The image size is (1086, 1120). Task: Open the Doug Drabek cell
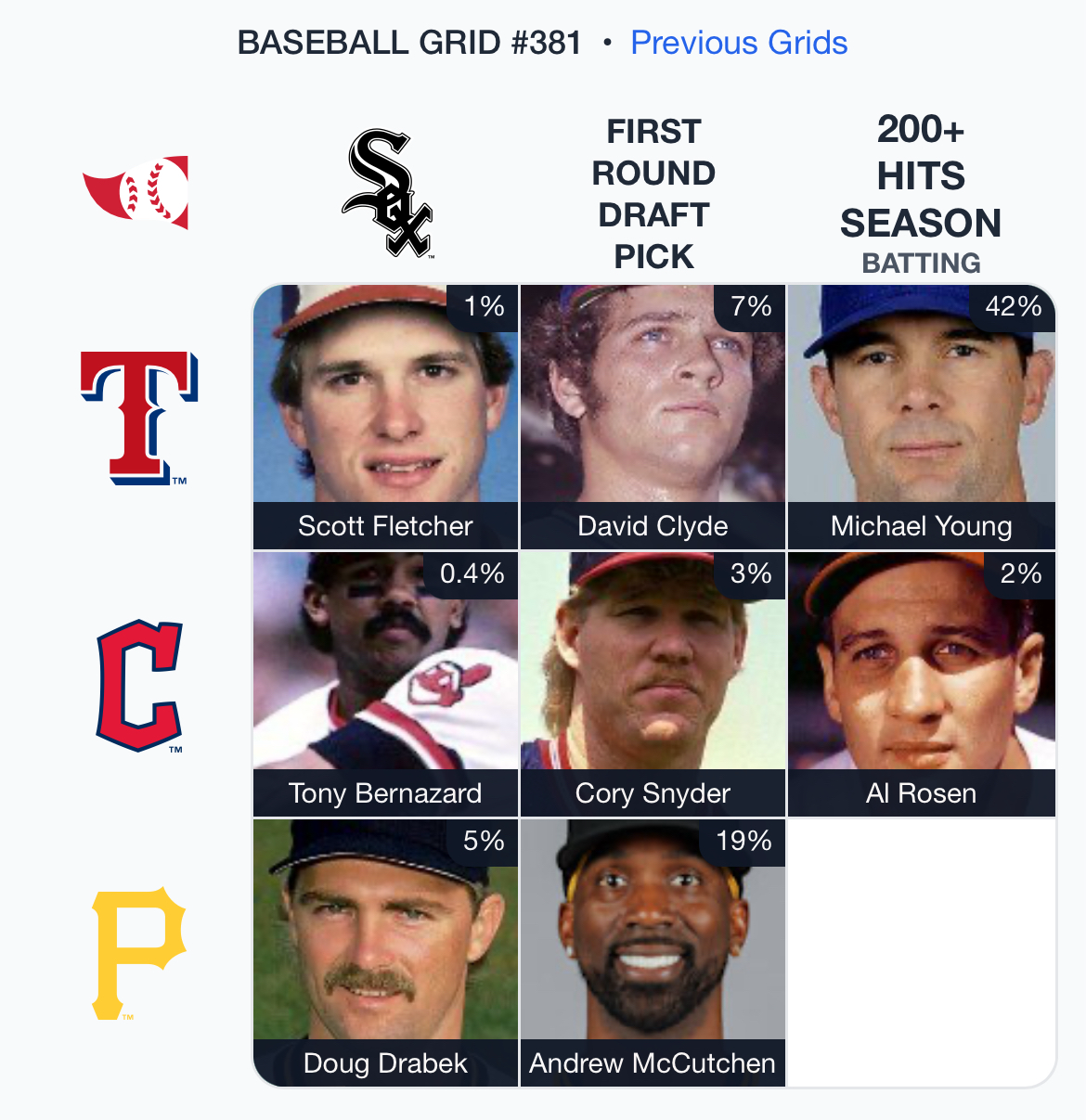pyautogui.click(x=385, y=952)
